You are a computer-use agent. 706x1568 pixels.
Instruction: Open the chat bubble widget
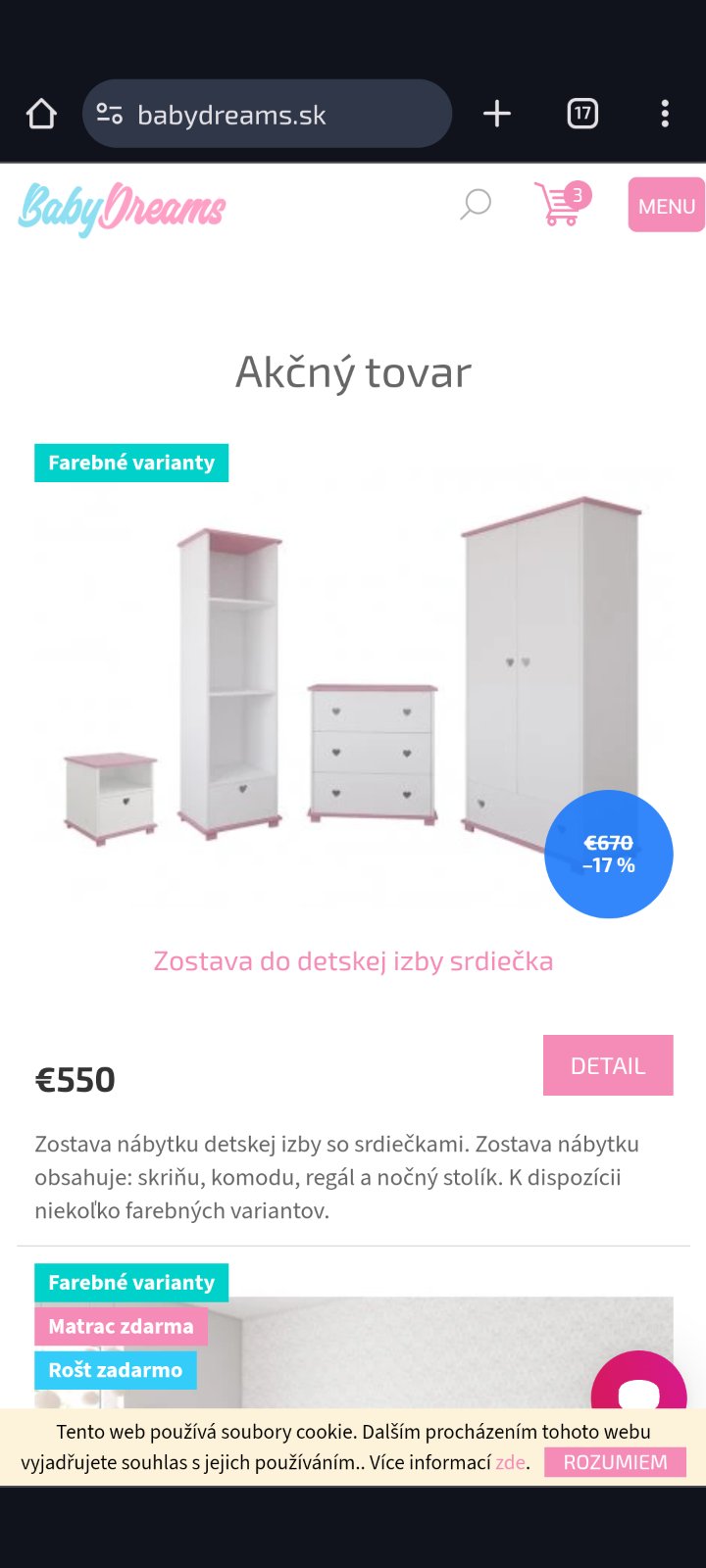[x=638, y=1388]
